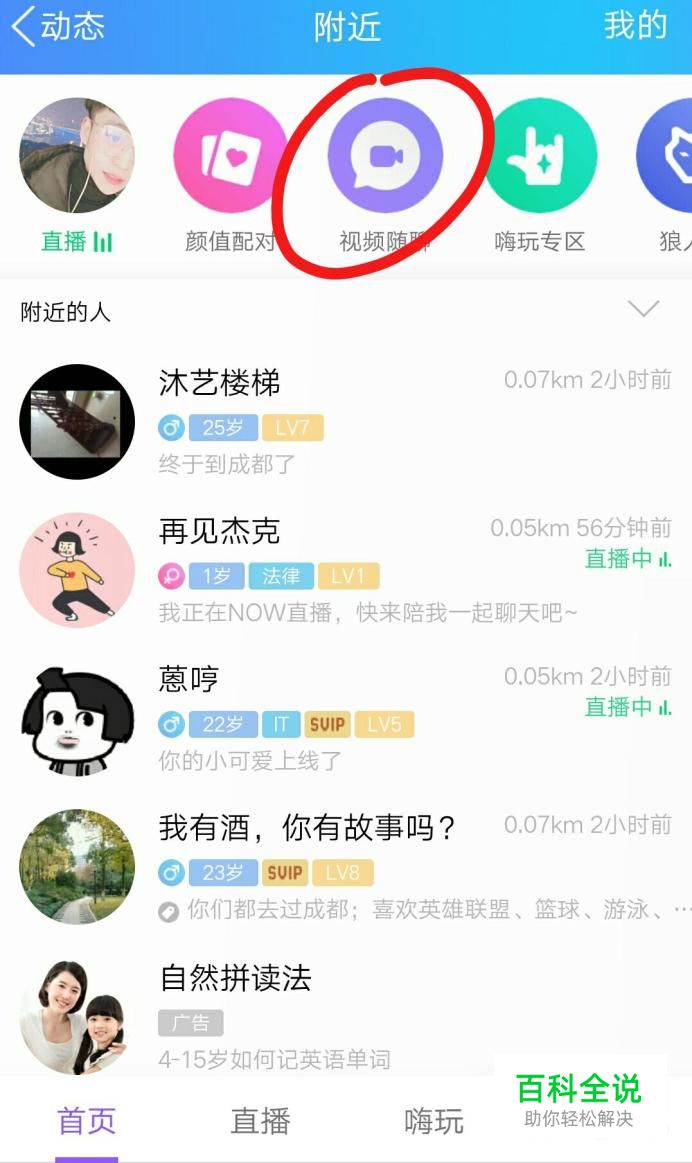Viewport: 692px width, 1163px height.
Task: Switch to the bottom 直播 tab
Action: (260, 1120)
